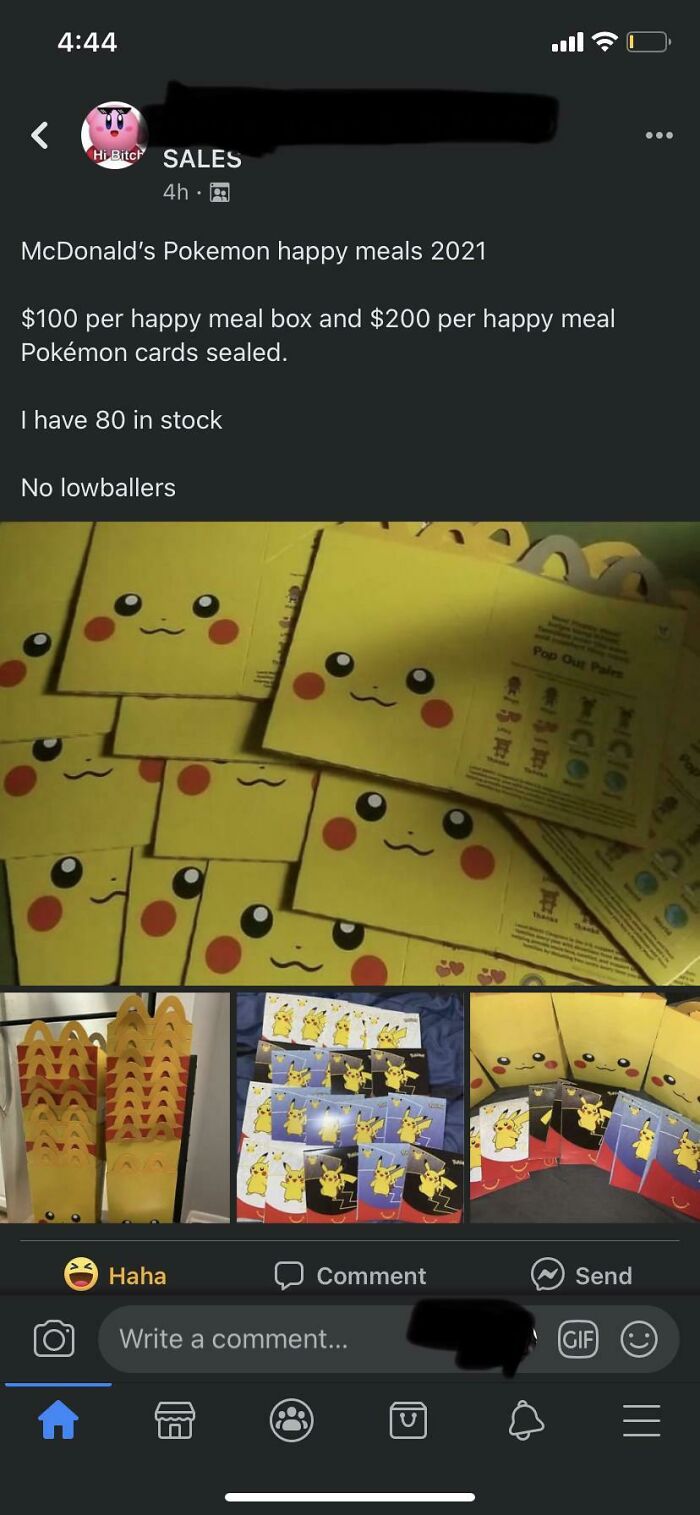
Task: Open the camera in the comment bar
Action: [54, 1339]
